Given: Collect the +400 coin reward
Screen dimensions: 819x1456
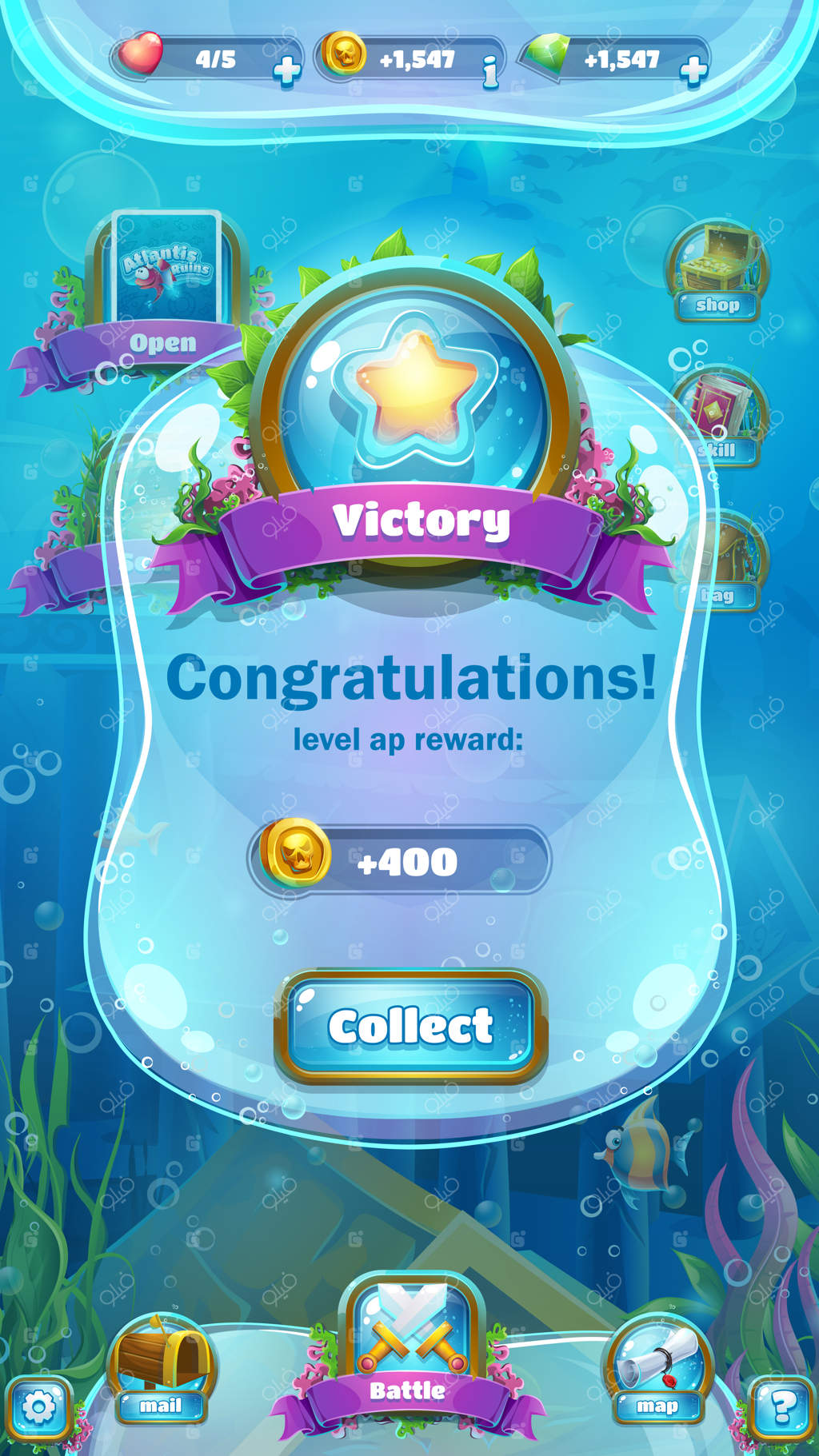Looking at the screenshot, I should 410,1026.
